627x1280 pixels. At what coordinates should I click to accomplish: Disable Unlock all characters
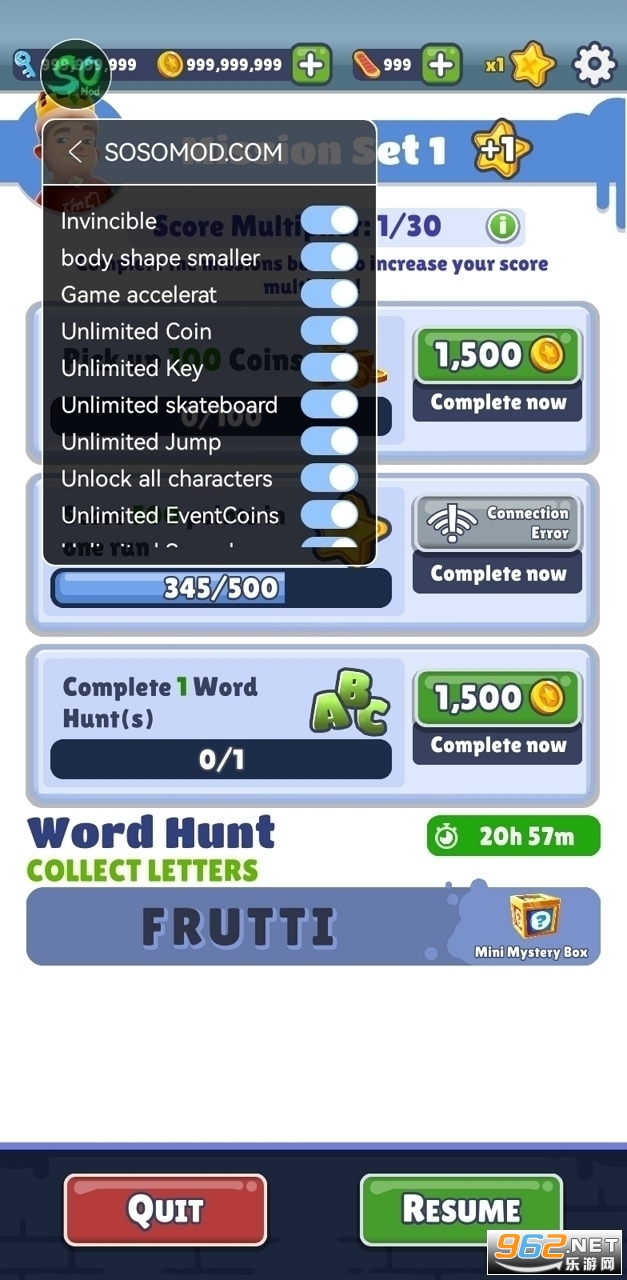point(329,478)
